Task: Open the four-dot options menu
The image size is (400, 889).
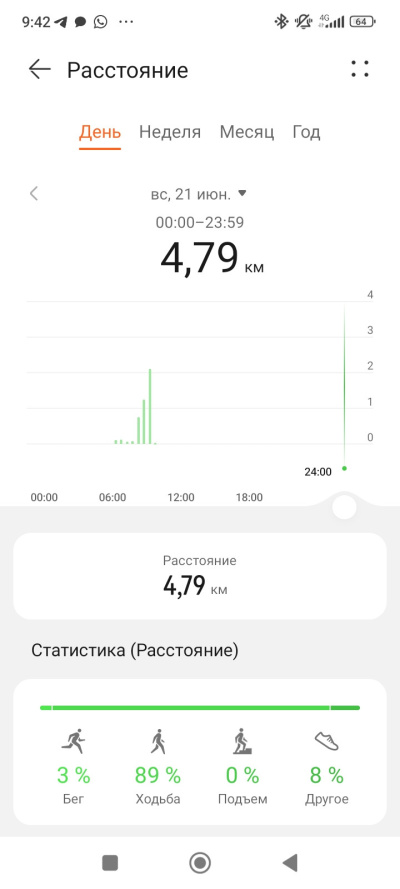Action: [360, 69]
